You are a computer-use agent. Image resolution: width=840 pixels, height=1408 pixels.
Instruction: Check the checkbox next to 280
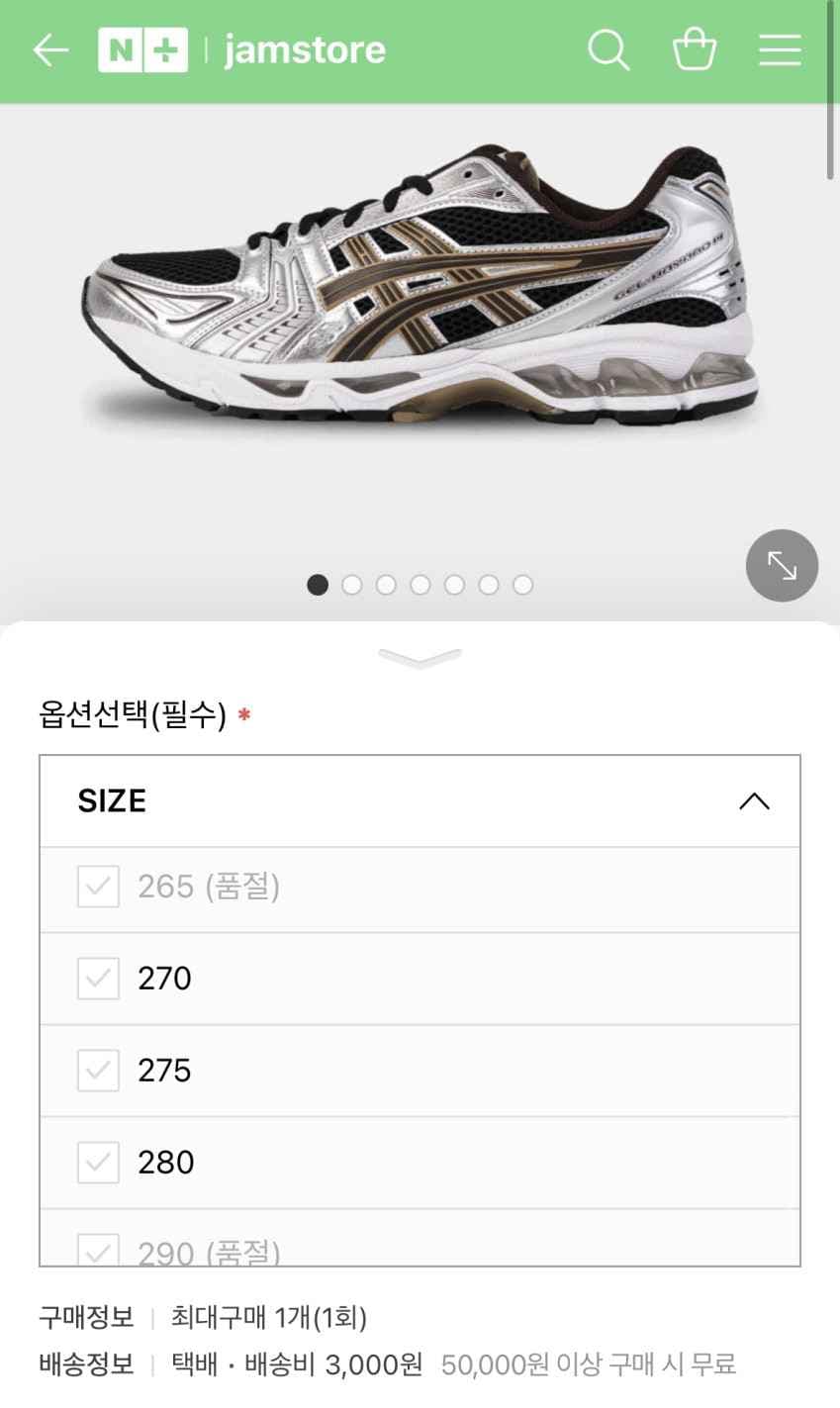pyautogui.click(x=97, y=1163)
